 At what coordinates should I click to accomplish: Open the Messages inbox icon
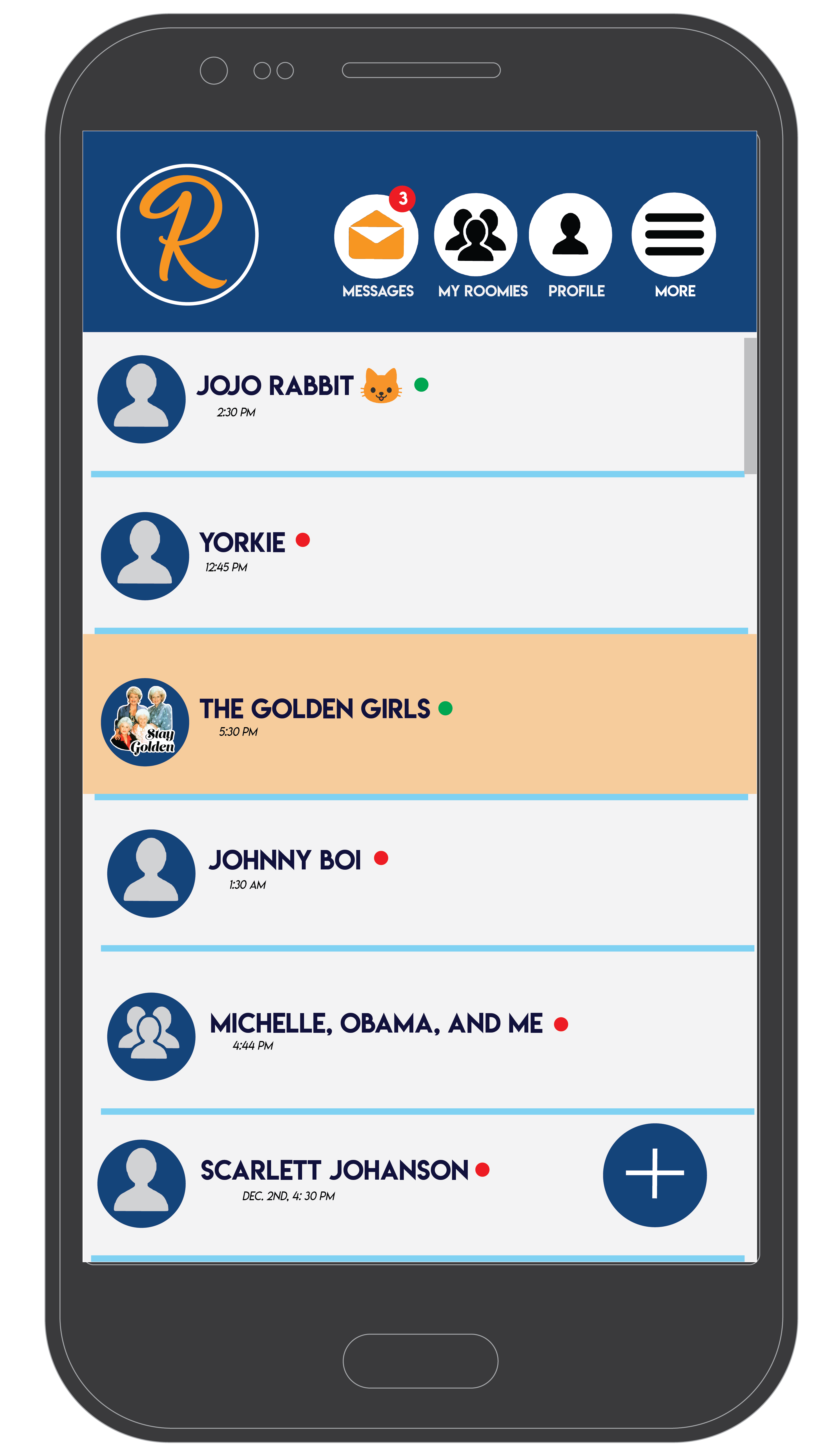point(376,236)
